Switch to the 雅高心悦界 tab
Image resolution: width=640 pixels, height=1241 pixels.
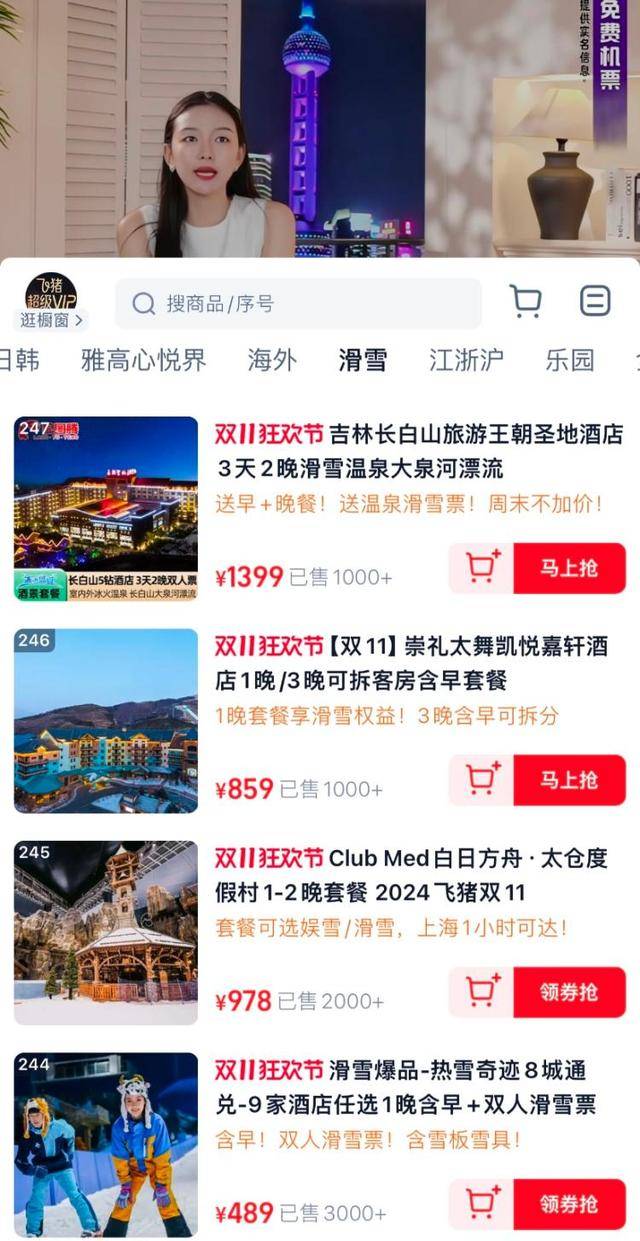click(x=143, y=360)
